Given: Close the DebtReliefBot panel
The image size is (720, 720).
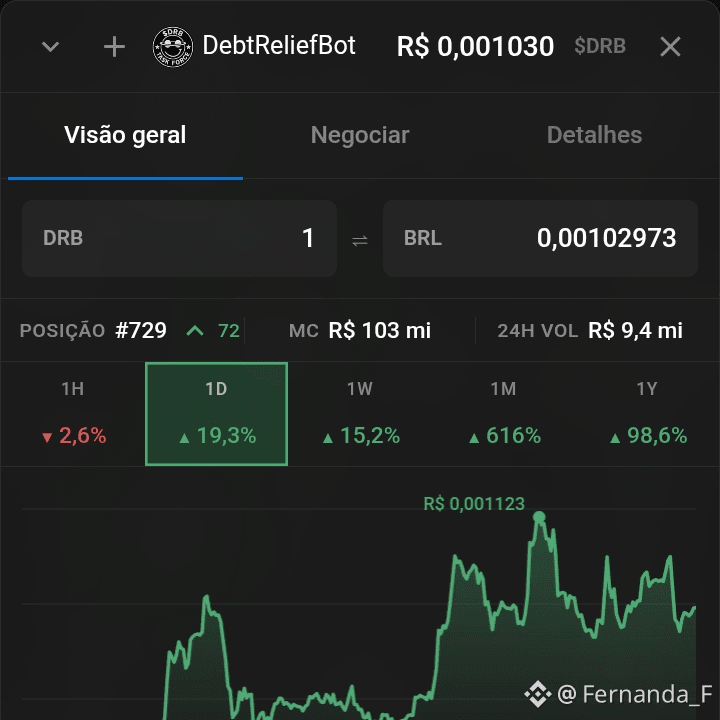Looking at the screenshot, I should coord(670,46).
